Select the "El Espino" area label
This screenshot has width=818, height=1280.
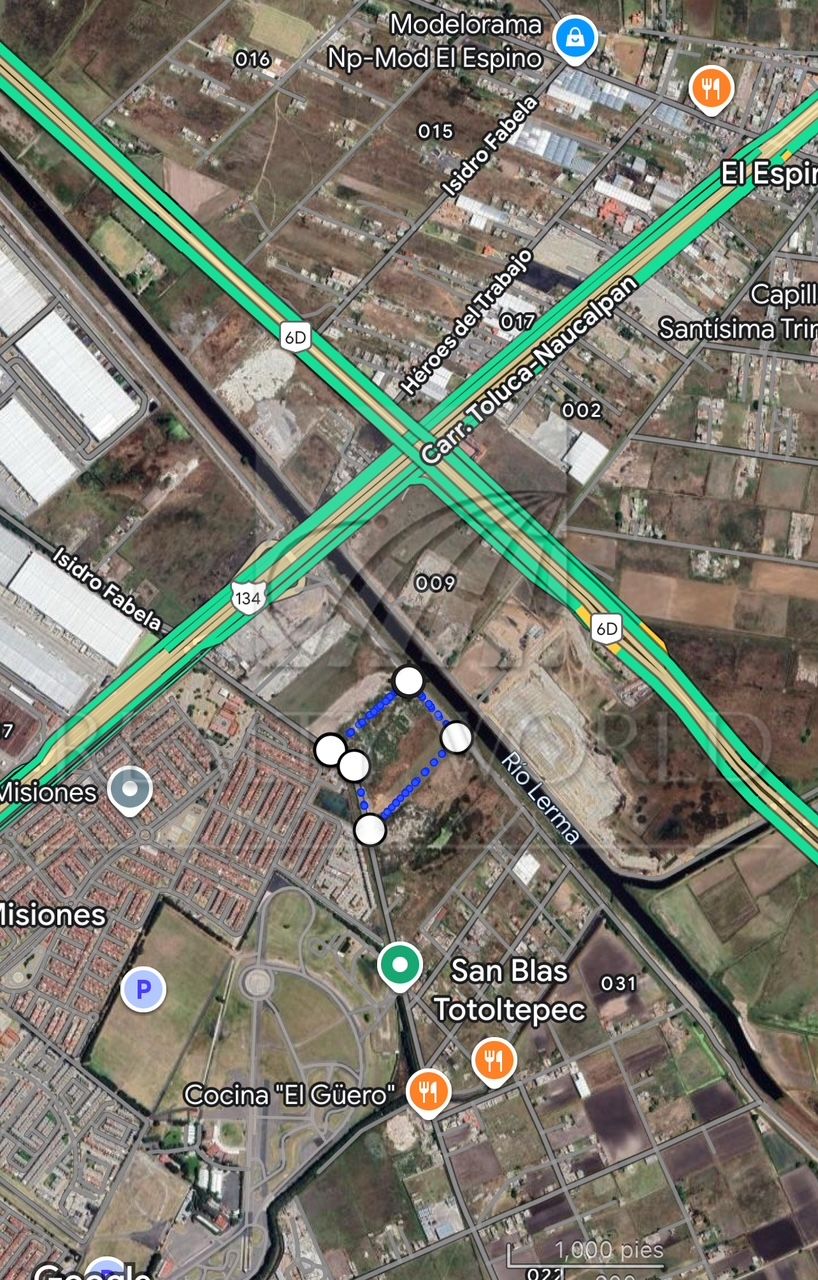pos(770,175)
